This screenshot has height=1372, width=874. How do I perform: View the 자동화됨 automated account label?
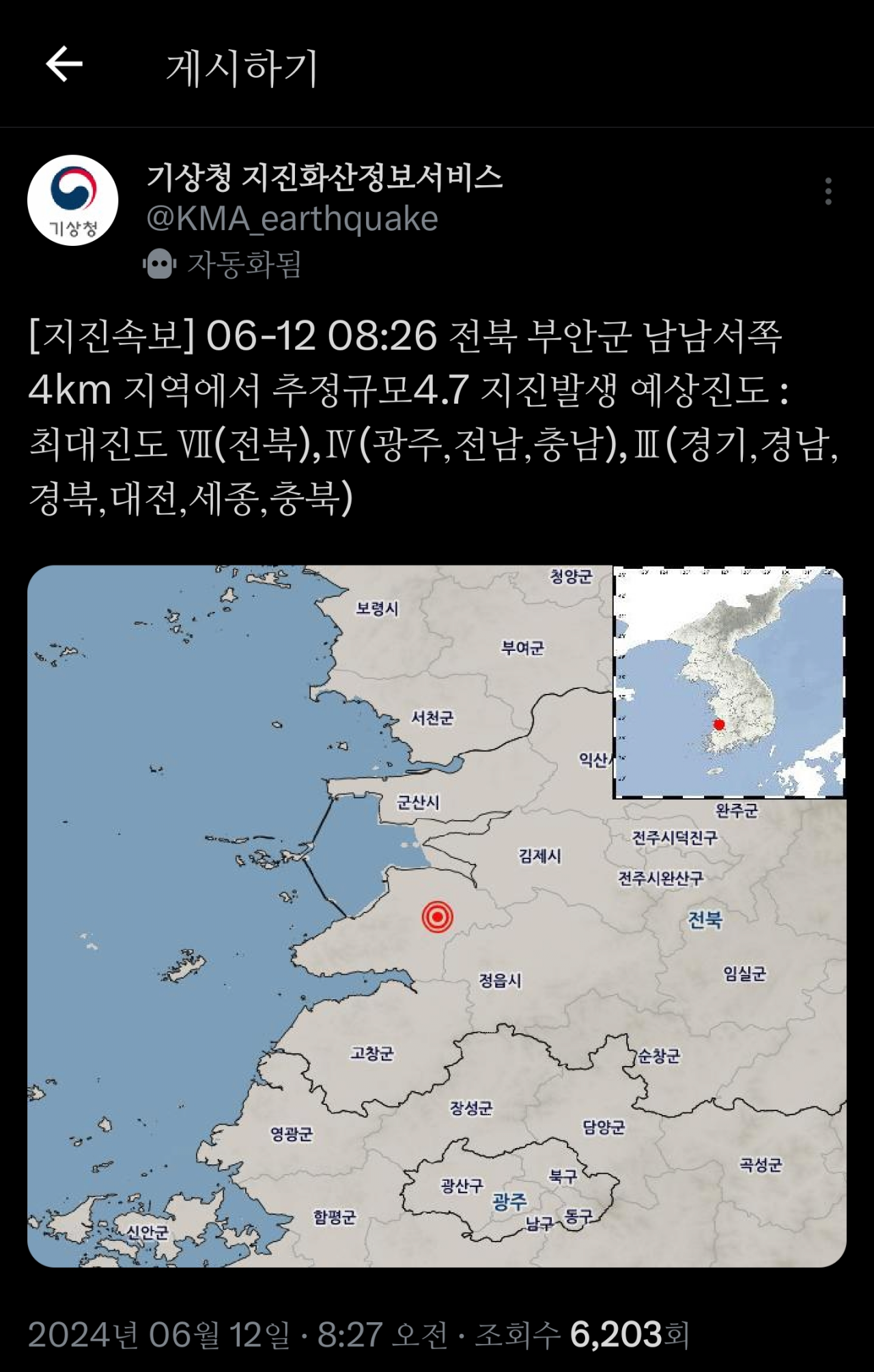pyautogui.click(x=224, y=264)
